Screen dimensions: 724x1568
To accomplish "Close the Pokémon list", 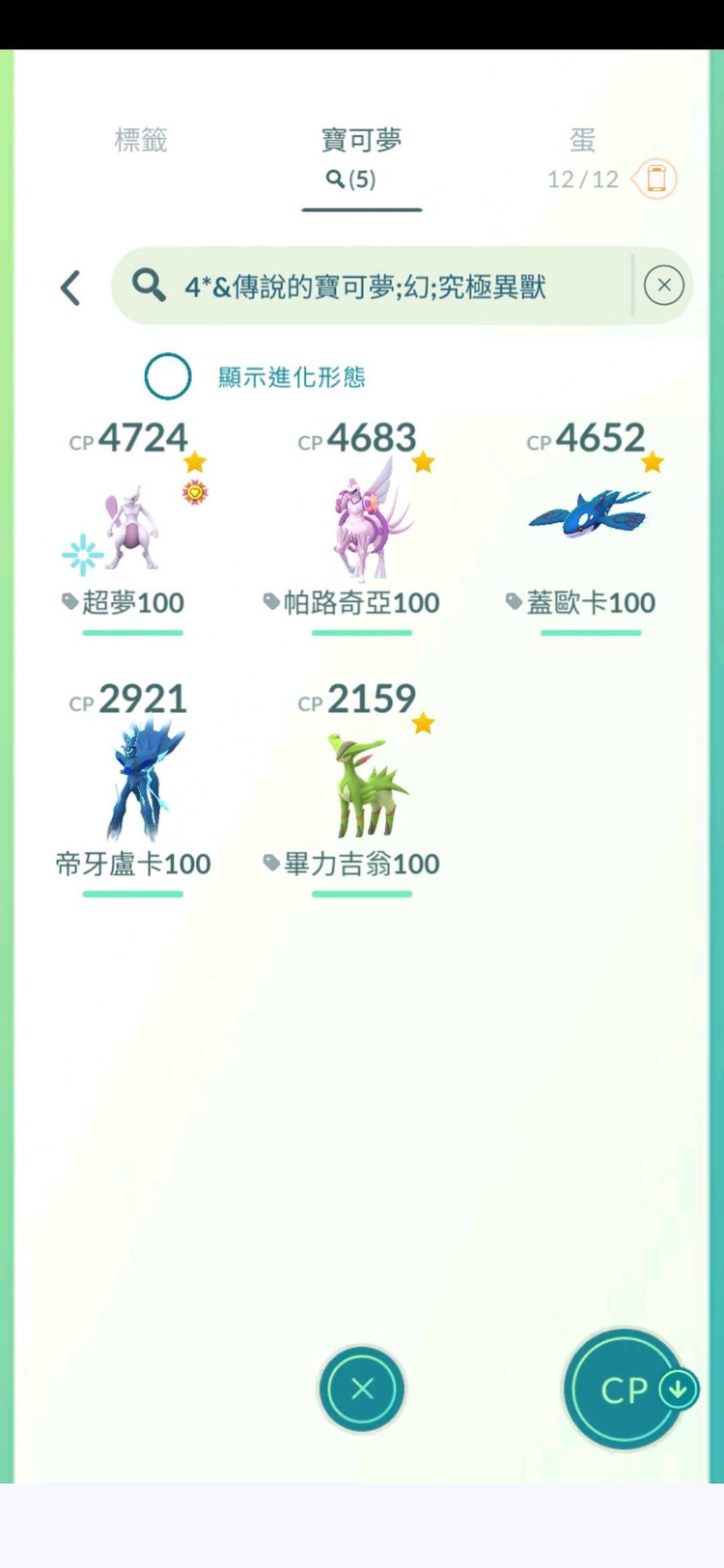I will (362, 1389).
